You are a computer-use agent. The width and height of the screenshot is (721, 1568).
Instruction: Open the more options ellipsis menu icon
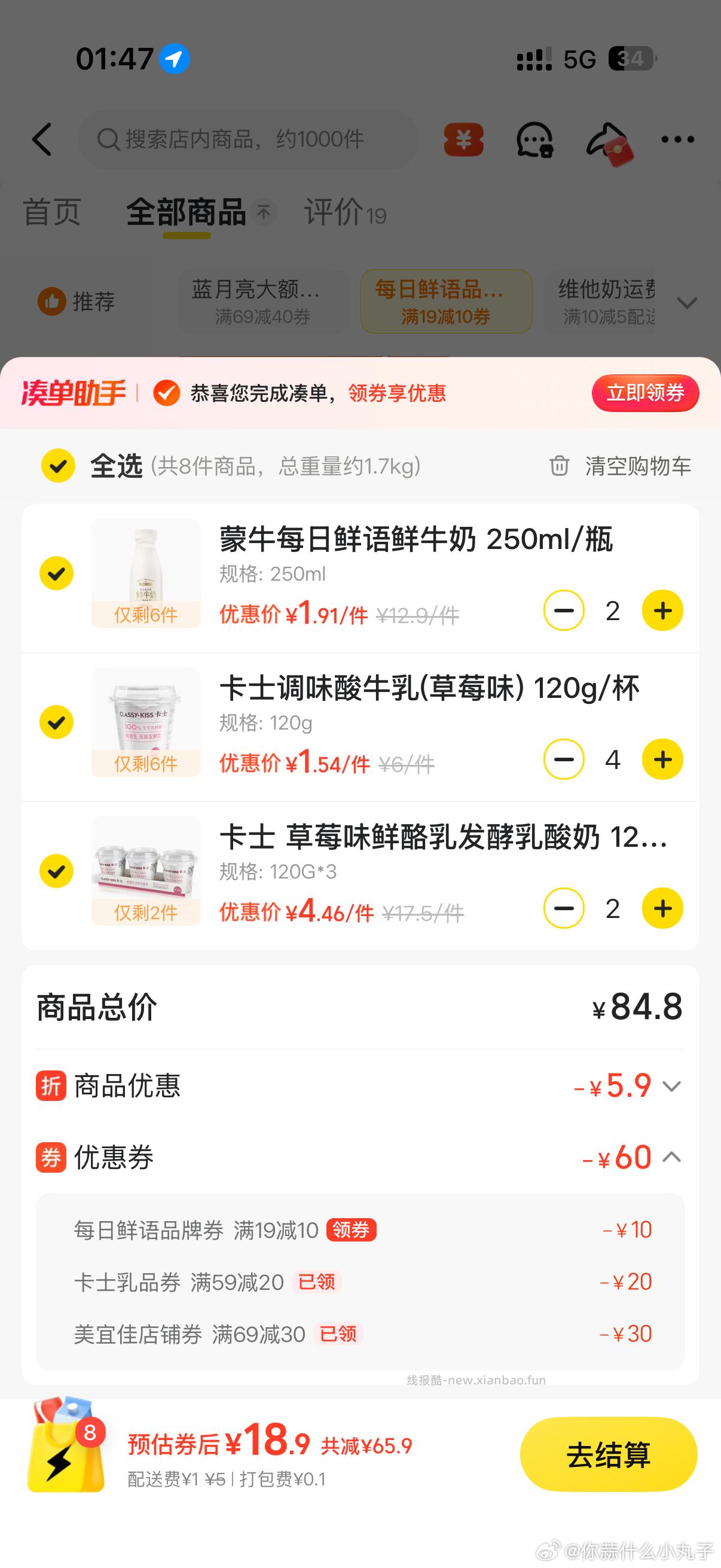678,139
